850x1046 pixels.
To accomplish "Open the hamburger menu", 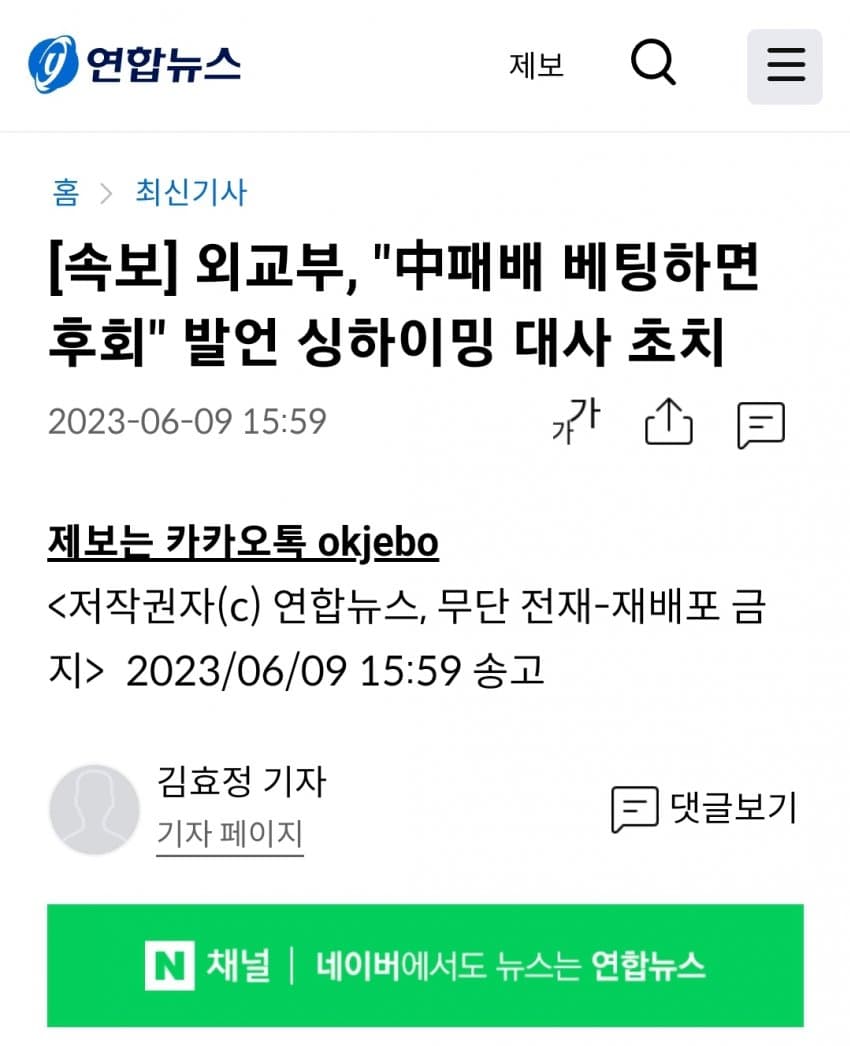I will tap(785, 66).
